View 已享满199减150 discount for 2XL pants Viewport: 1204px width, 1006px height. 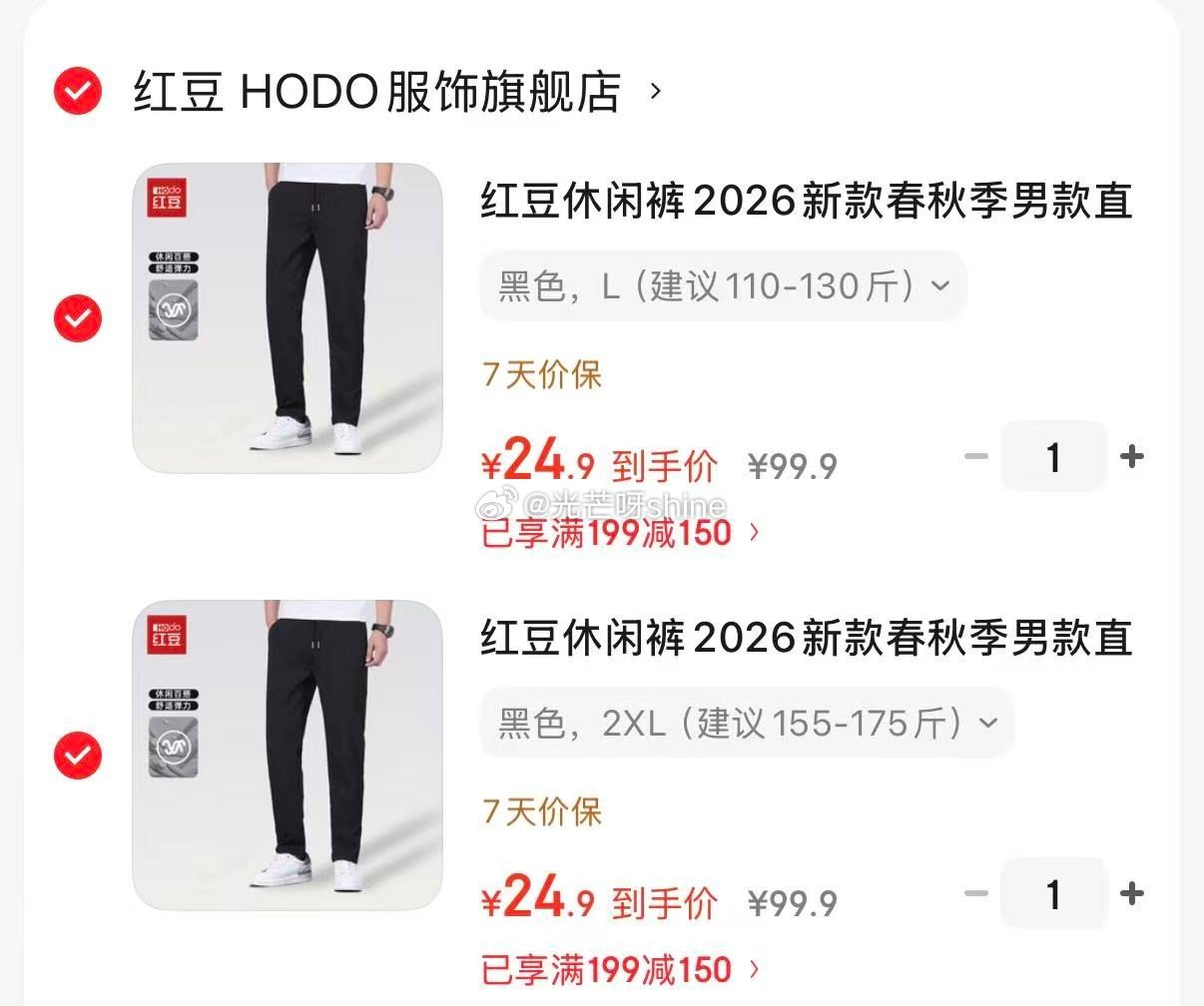tap(620, 968)
